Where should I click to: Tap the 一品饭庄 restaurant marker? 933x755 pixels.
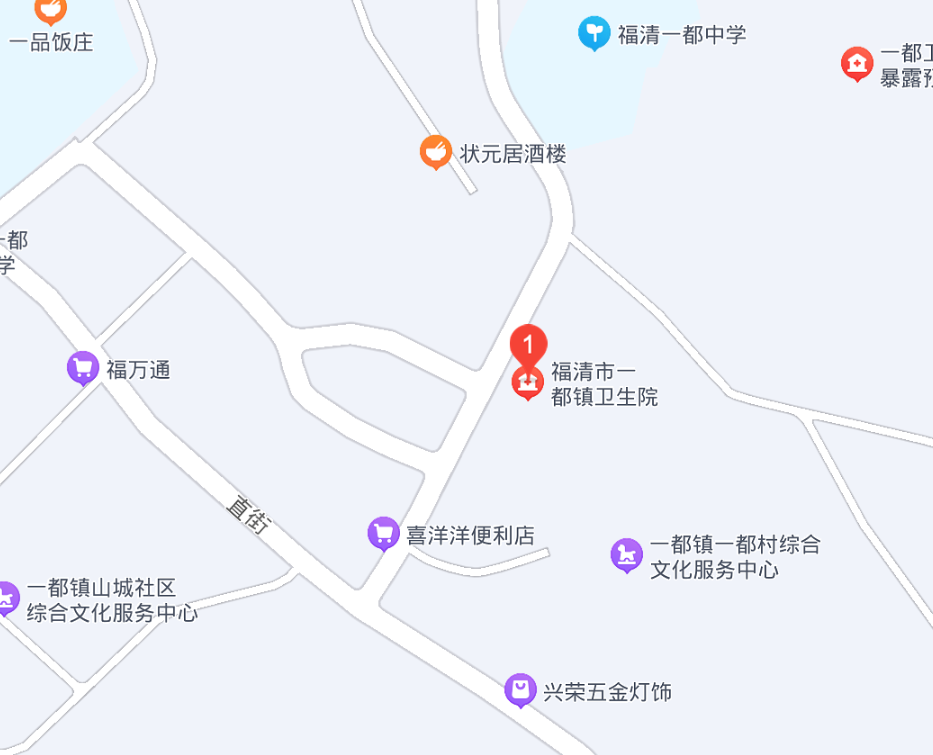coord(50,10)
